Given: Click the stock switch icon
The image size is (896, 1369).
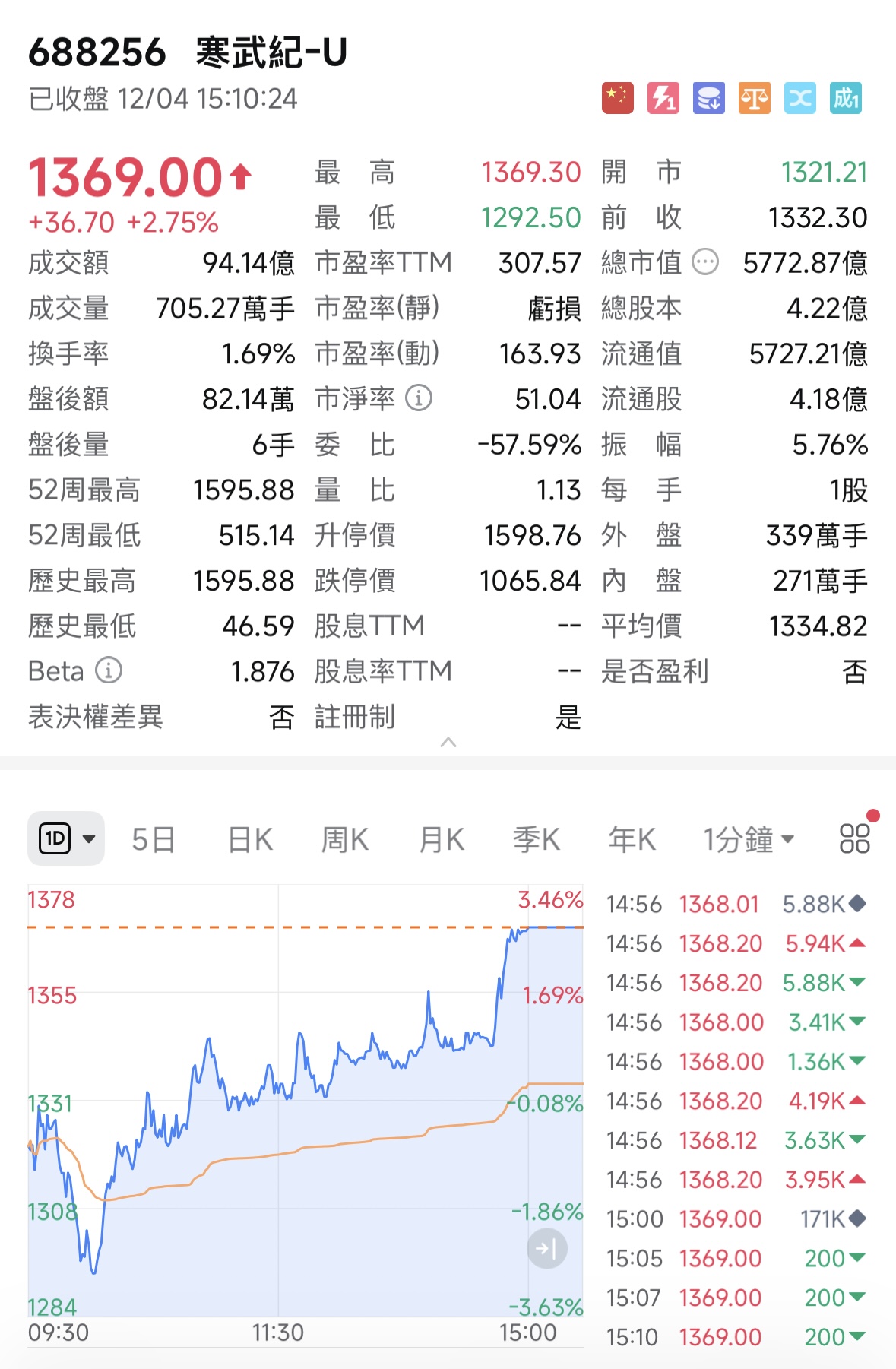Looking at the screenshot, I should click(x=800, y=97).
